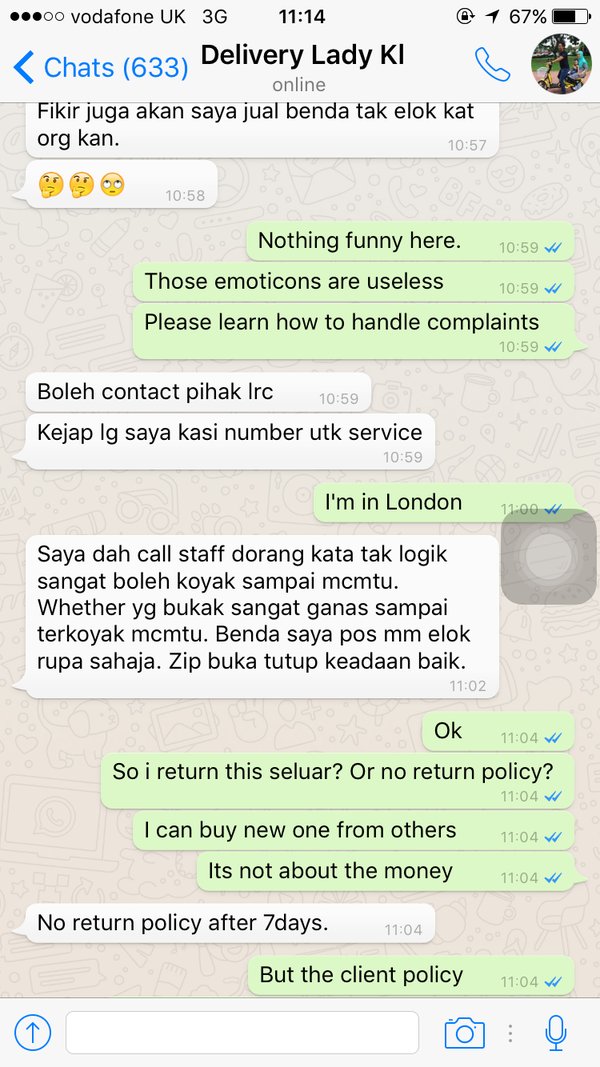
Task: Open the camera to send a photo
Action: (464, 1033)
